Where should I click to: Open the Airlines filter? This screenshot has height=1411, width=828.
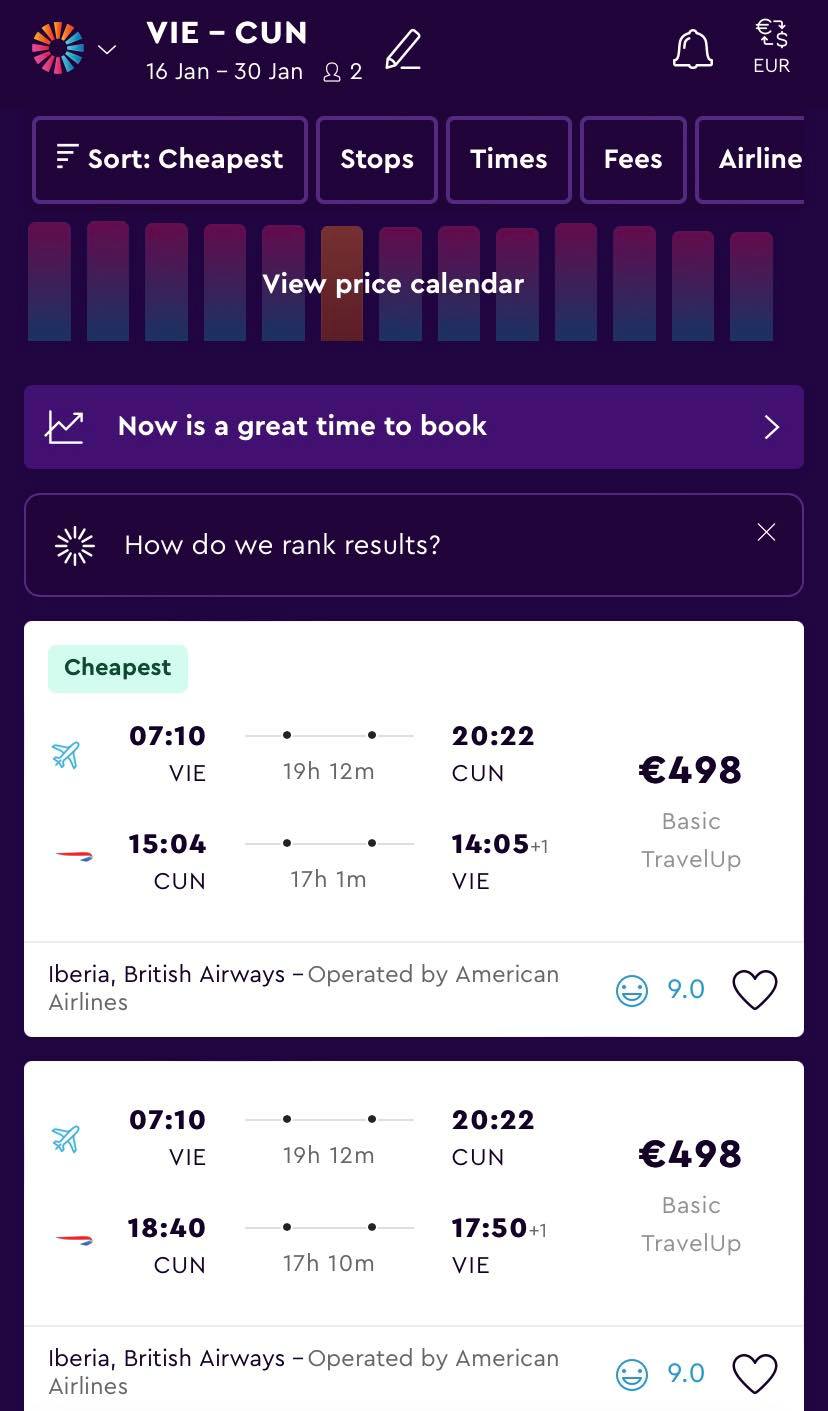point(756,159)
